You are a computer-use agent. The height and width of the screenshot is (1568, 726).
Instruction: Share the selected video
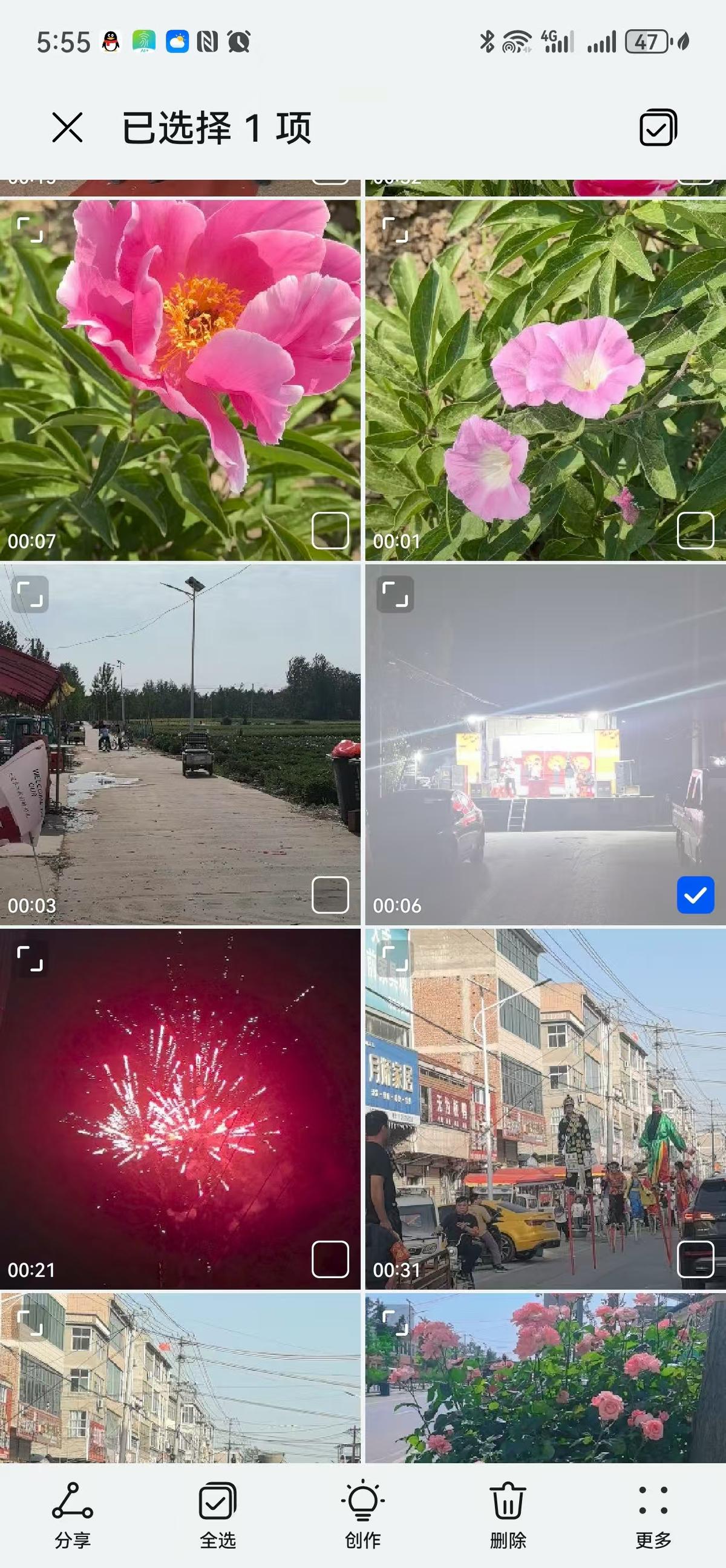73,1516
